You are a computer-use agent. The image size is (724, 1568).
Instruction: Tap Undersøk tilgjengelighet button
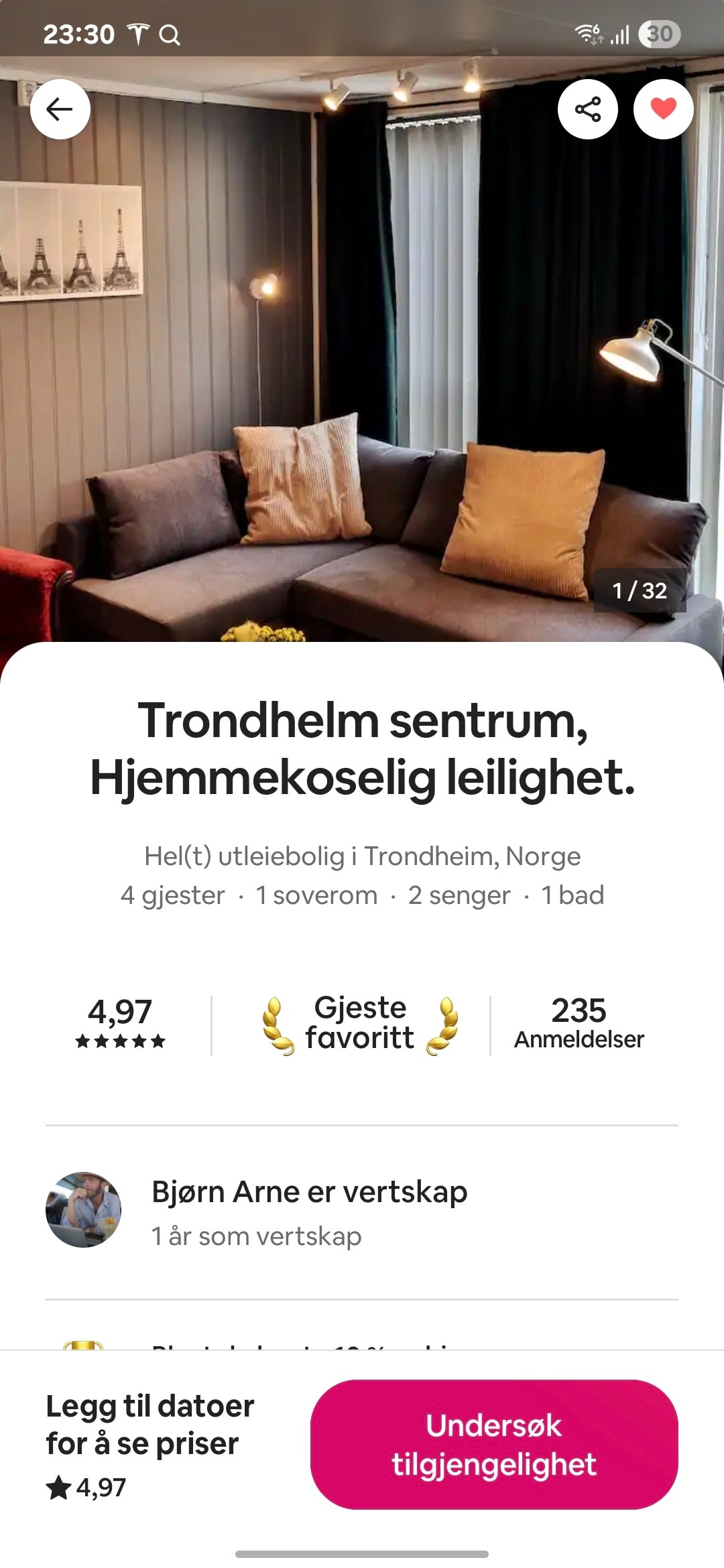pos(494,1444)
